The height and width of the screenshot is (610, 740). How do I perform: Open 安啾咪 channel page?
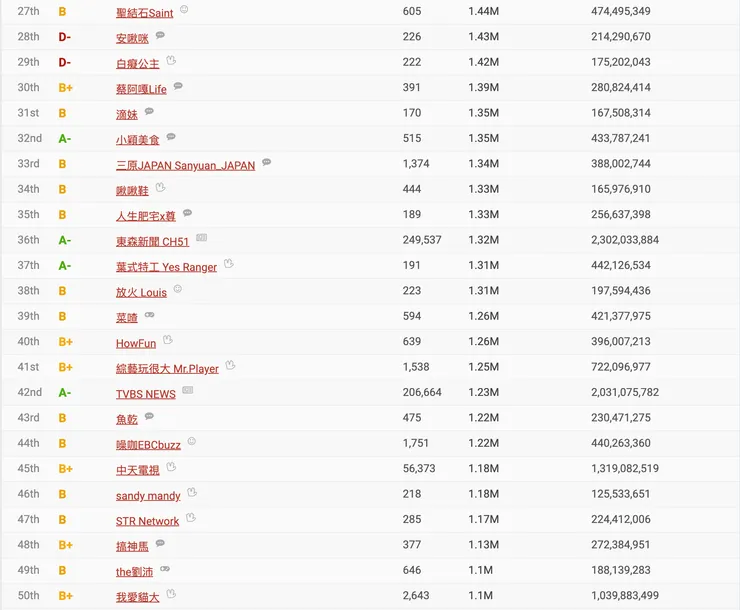pyautogui.click(x=132, y=38)
